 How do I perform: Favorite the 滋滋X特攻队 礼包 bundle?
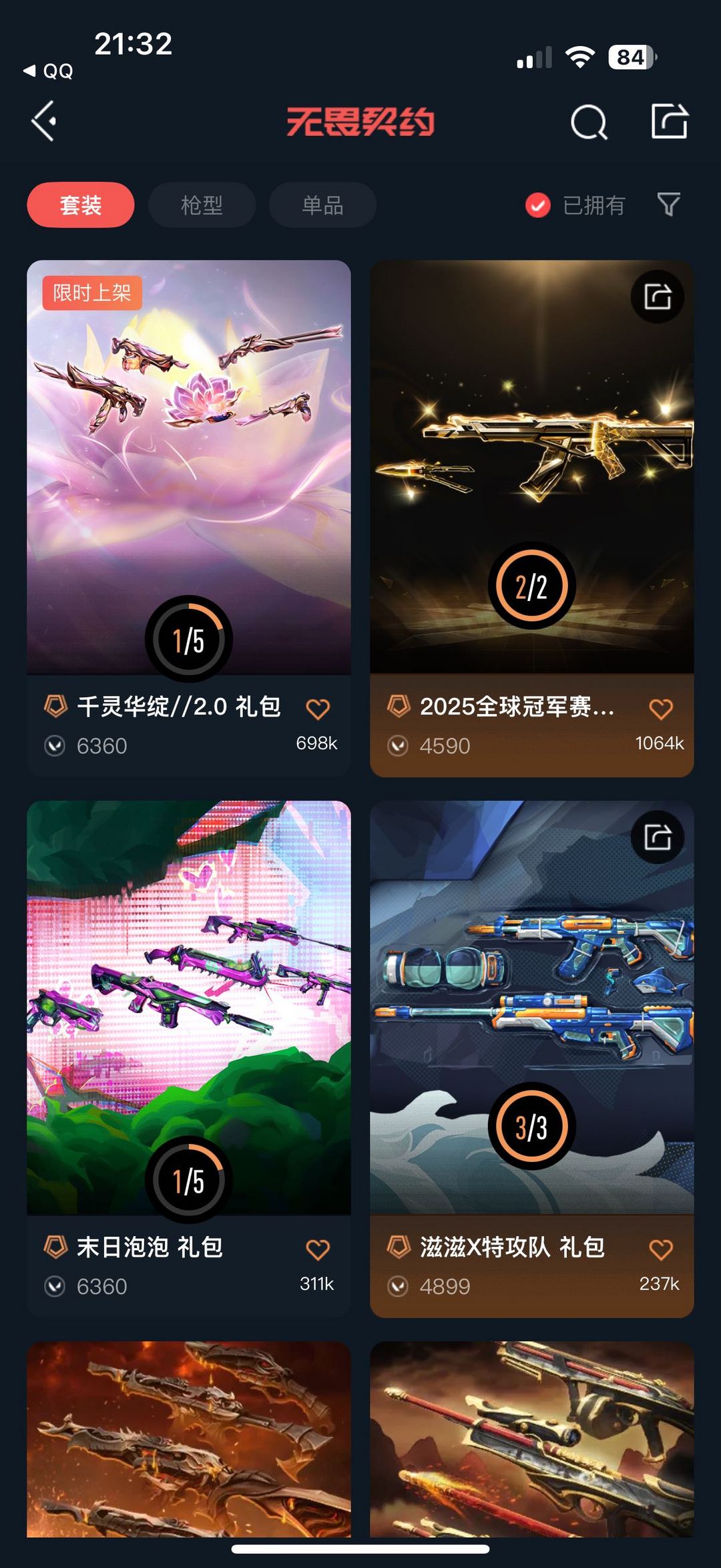pyautogui.click(x=662, y=1250)
